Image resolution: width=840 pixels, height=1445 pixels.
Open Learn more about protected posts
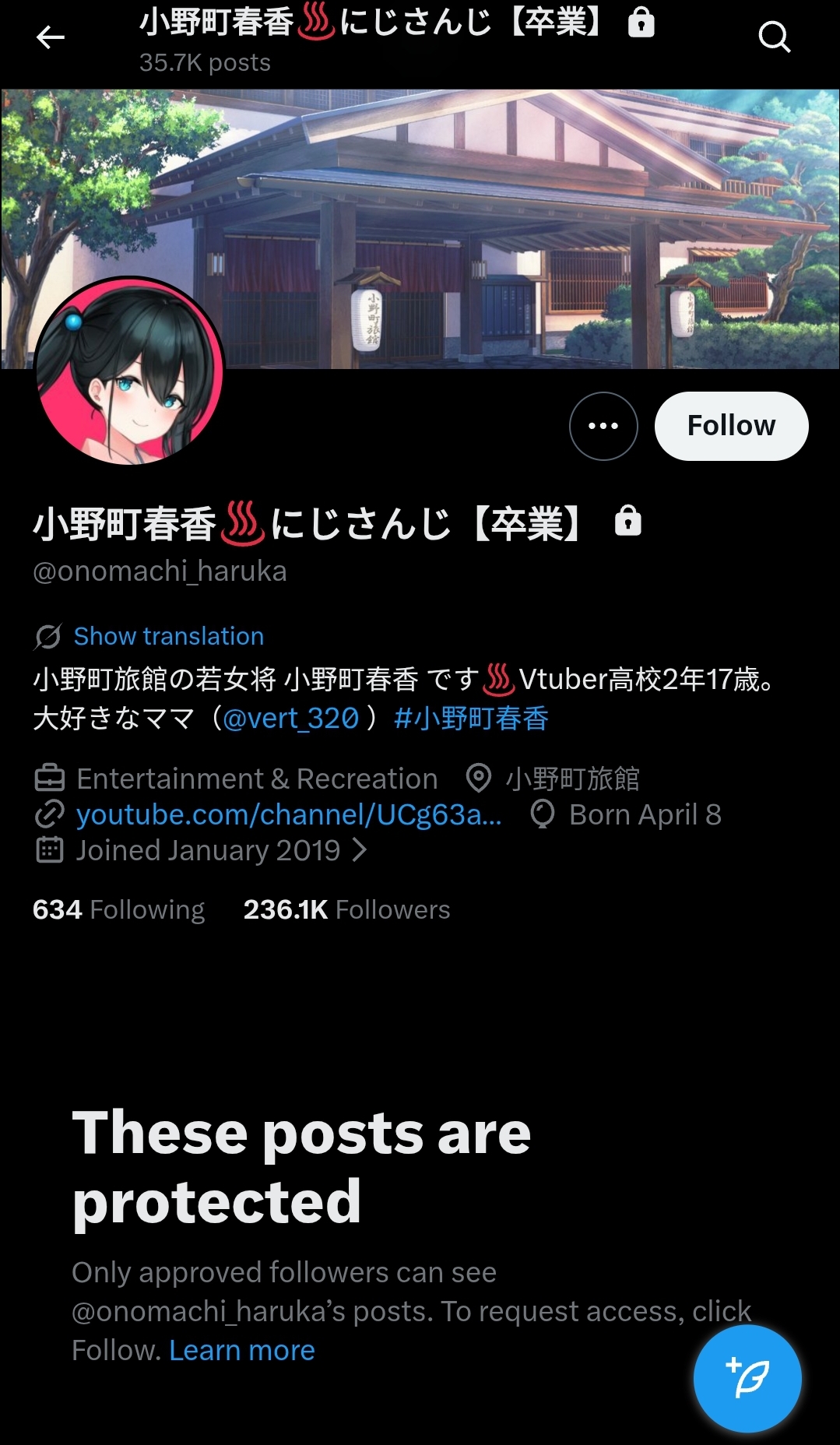(241, 1350)
